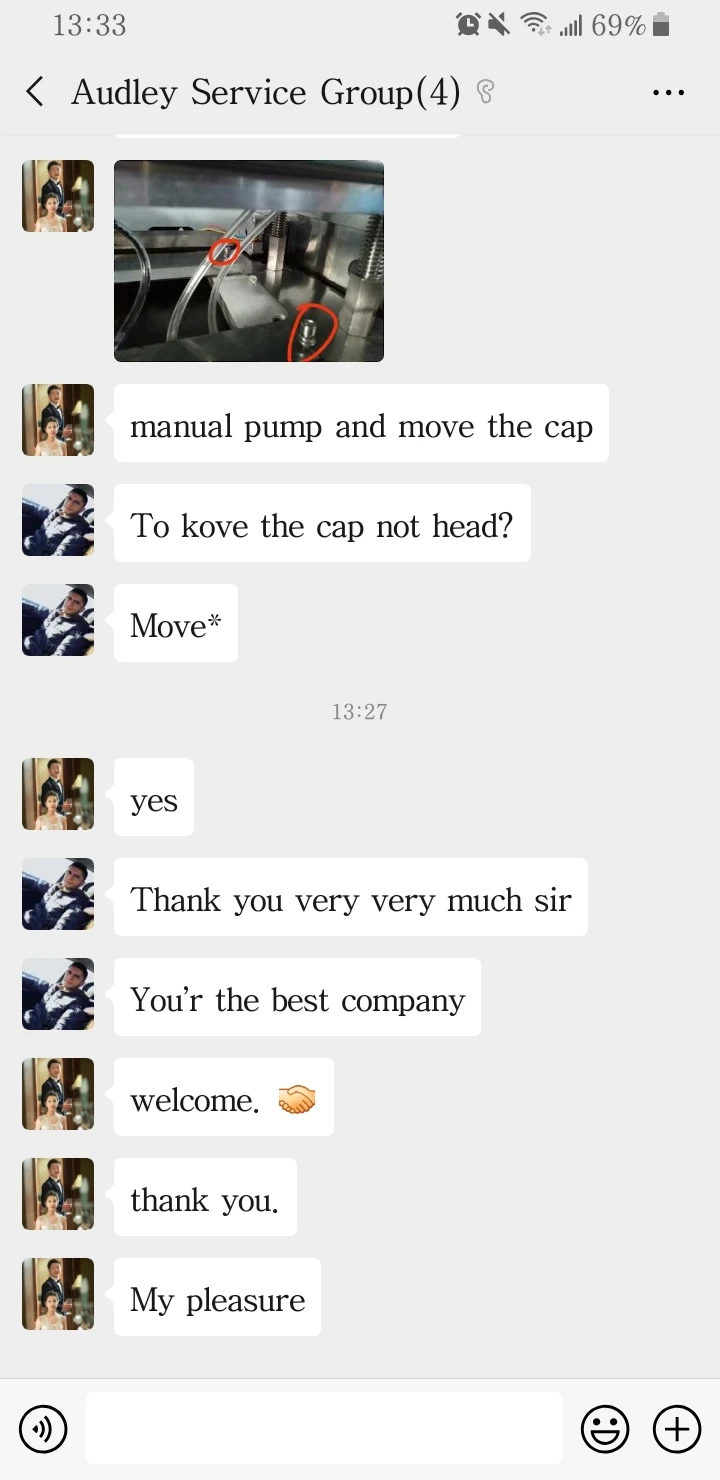This screenshot has height=1480, width=720.
Task: Open the plus attachments menu
Action: click(677, 1429)
